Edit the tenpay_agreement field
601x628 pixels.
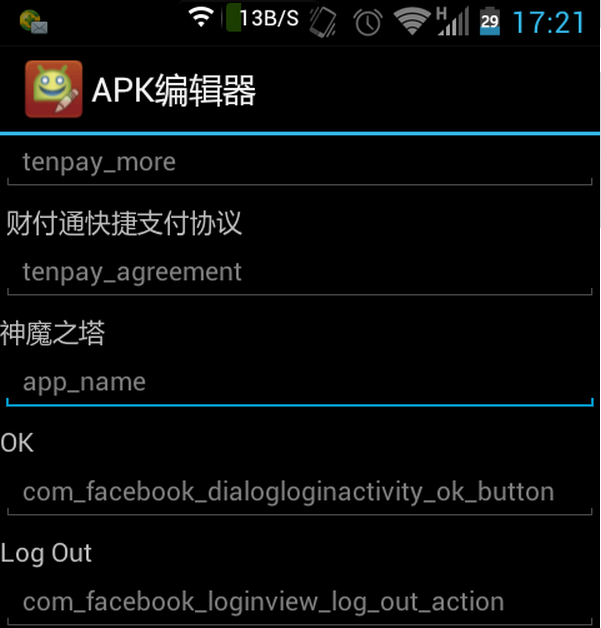click(300, 272)
